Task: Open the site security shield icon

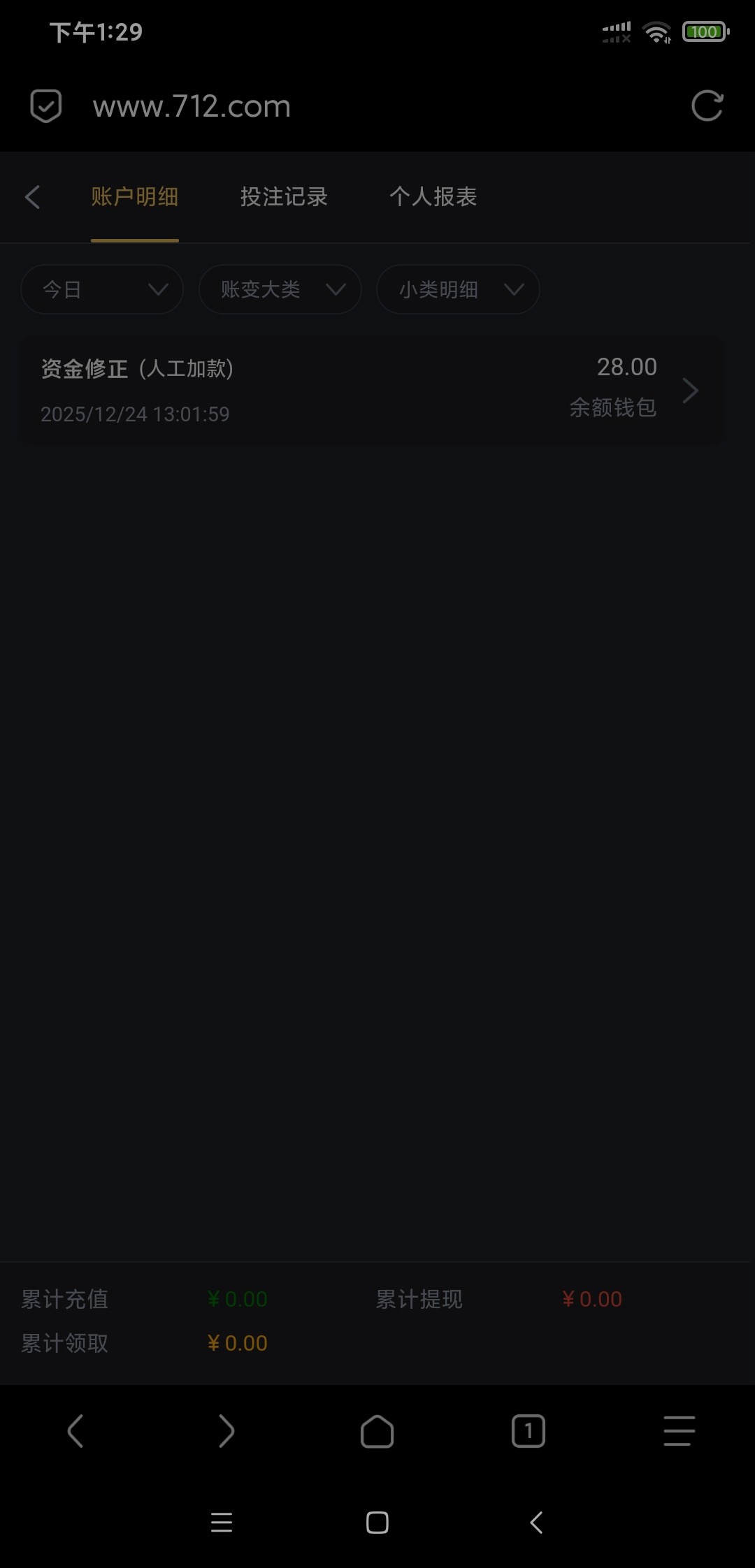Action: tap(46, 106)
